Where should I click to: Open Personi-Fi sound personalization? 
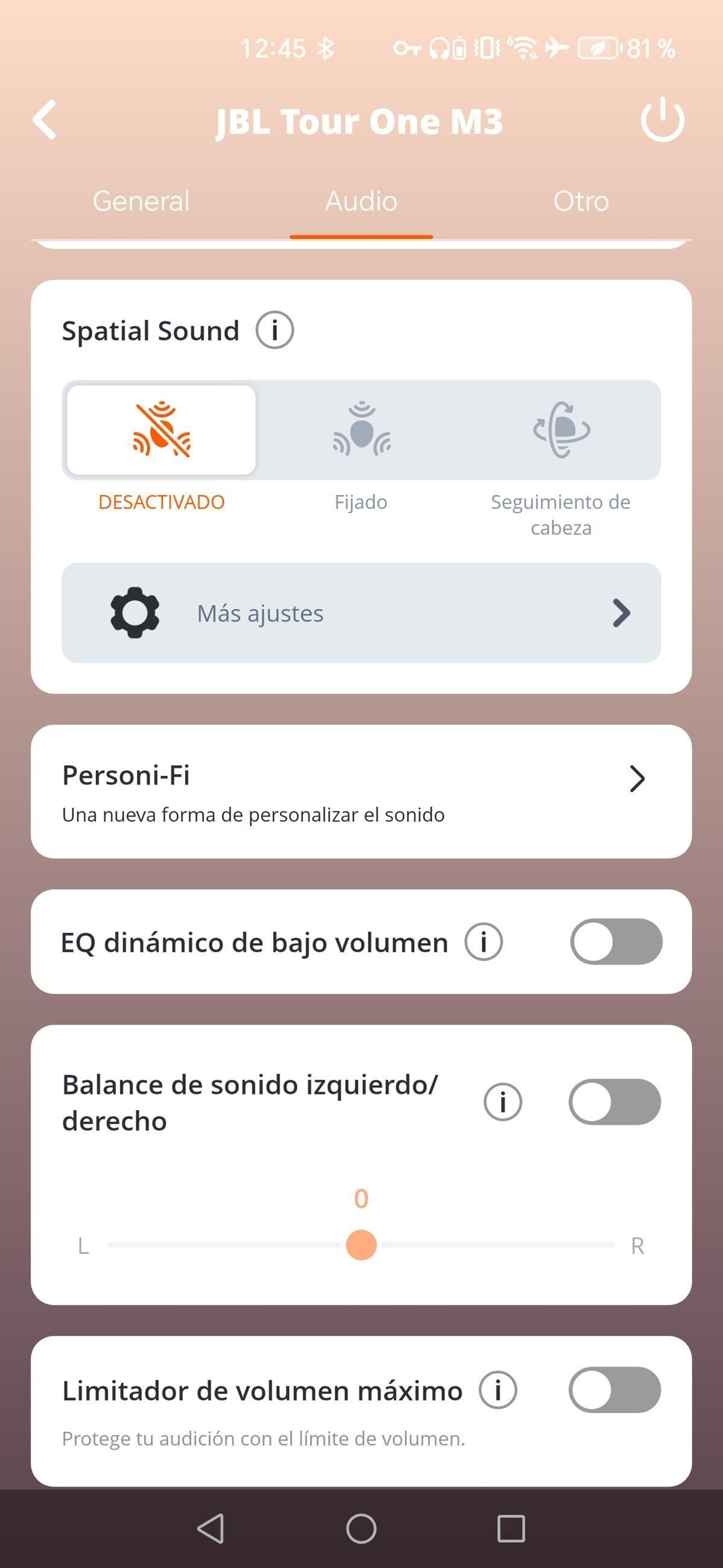point(361,791)
